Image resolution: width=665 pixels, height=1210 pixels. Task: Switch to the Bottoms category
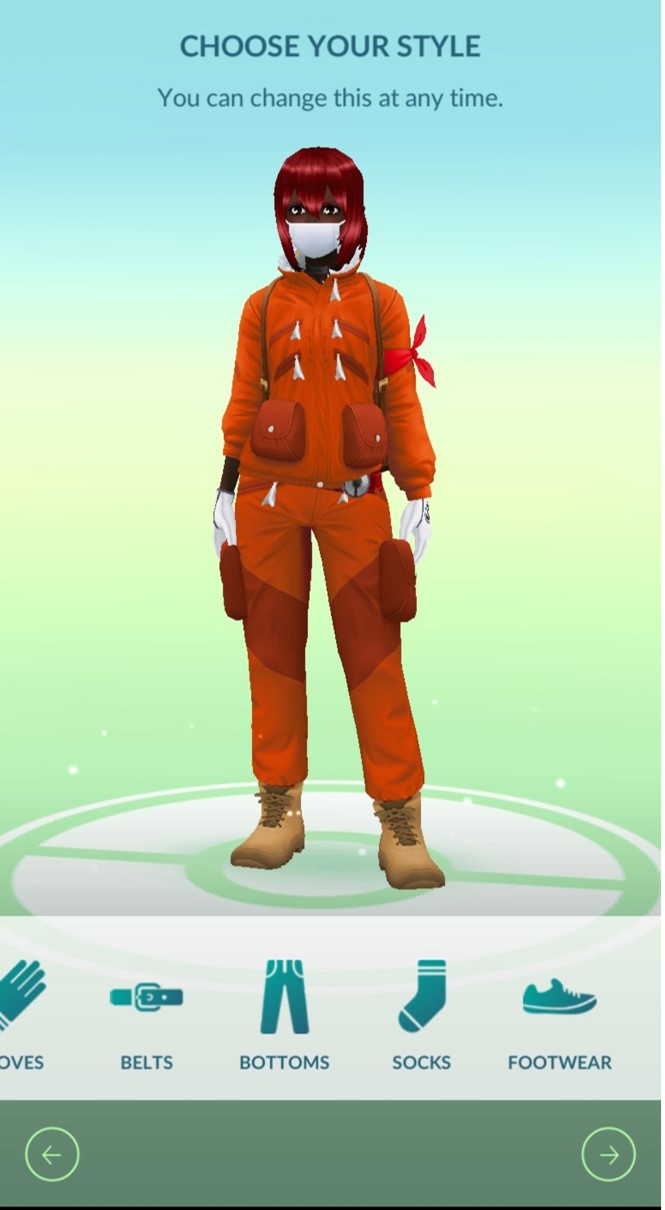(x=284, y=1012)
